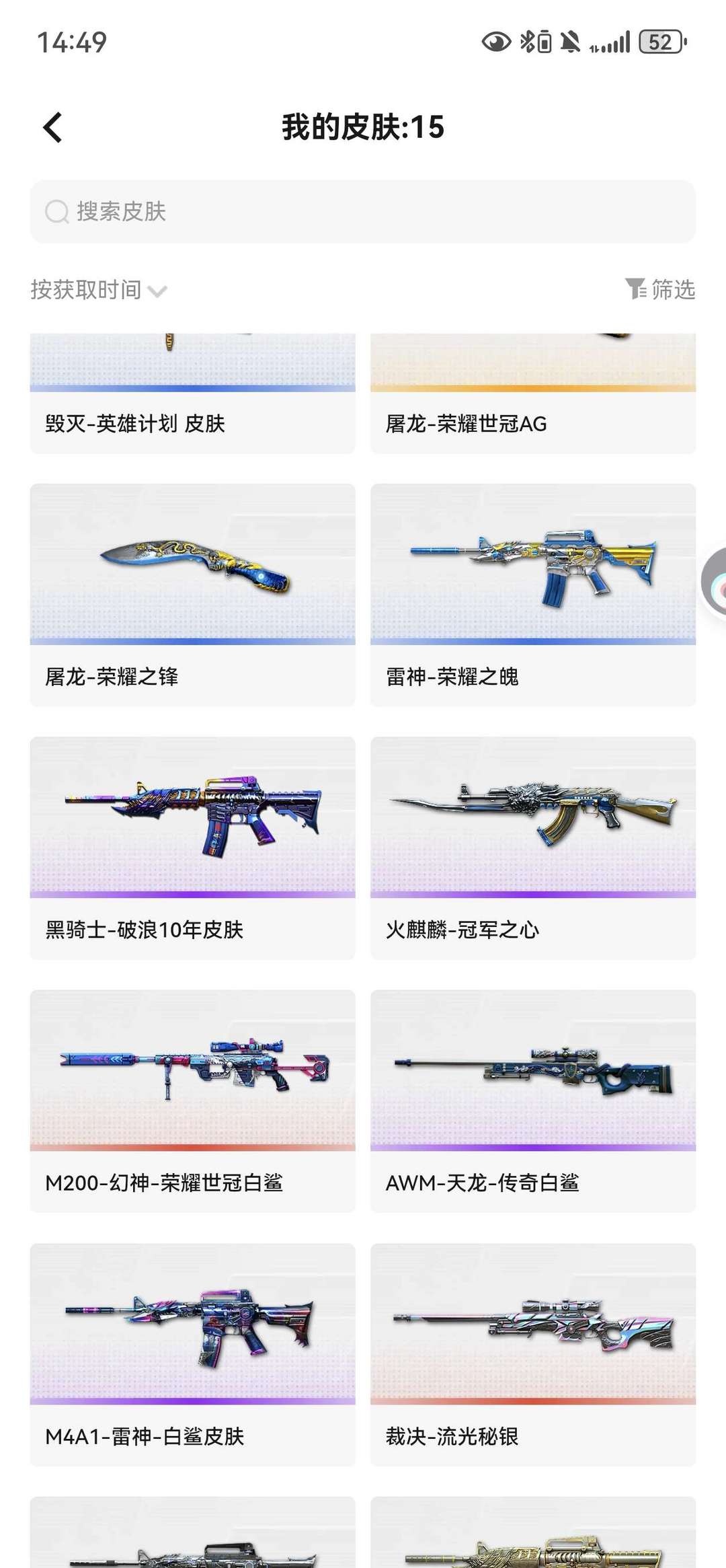Tap the search magnifier icon
726x1568 pixels.
coord(55,212)
